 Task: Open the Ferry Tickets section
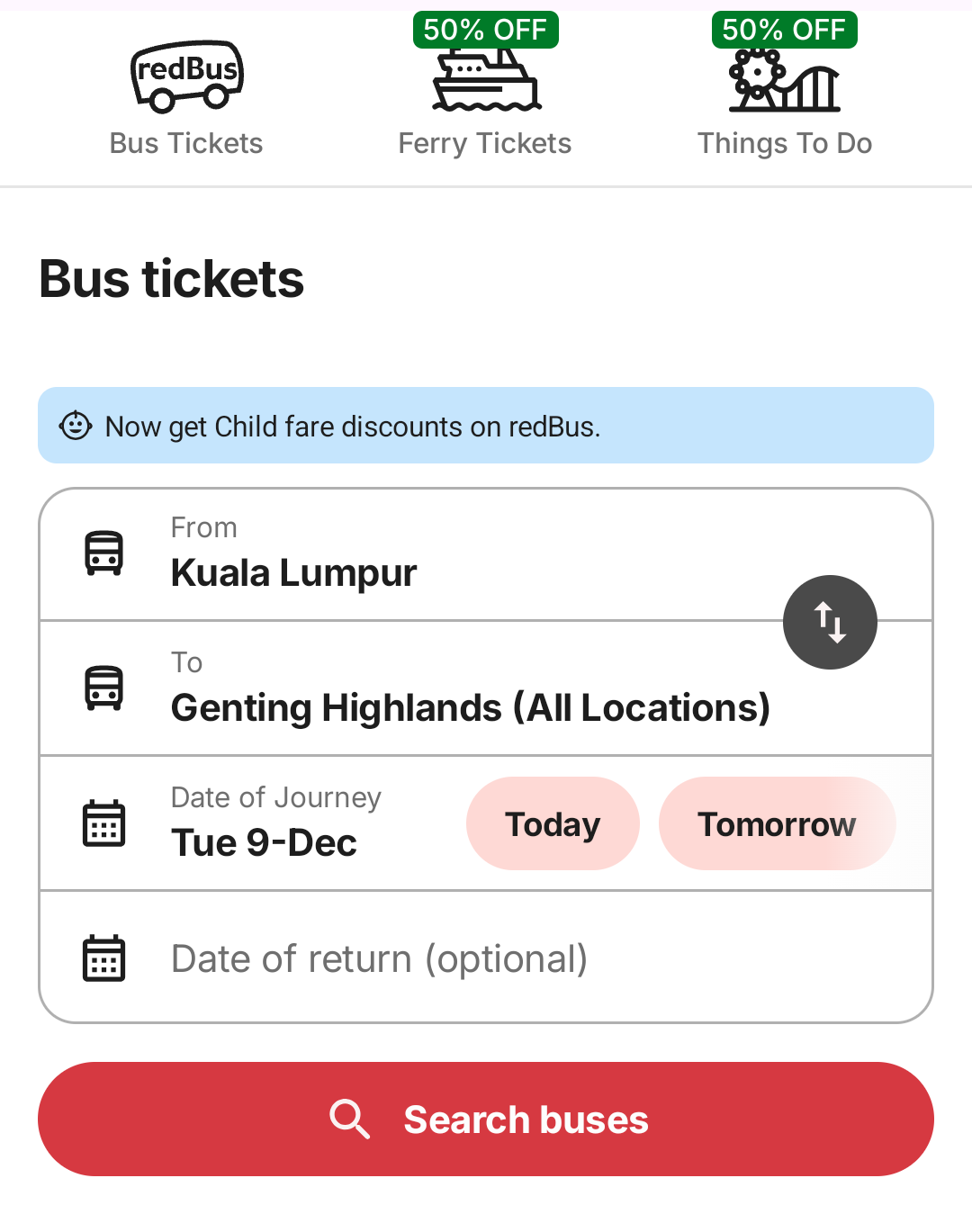point(485,99)
